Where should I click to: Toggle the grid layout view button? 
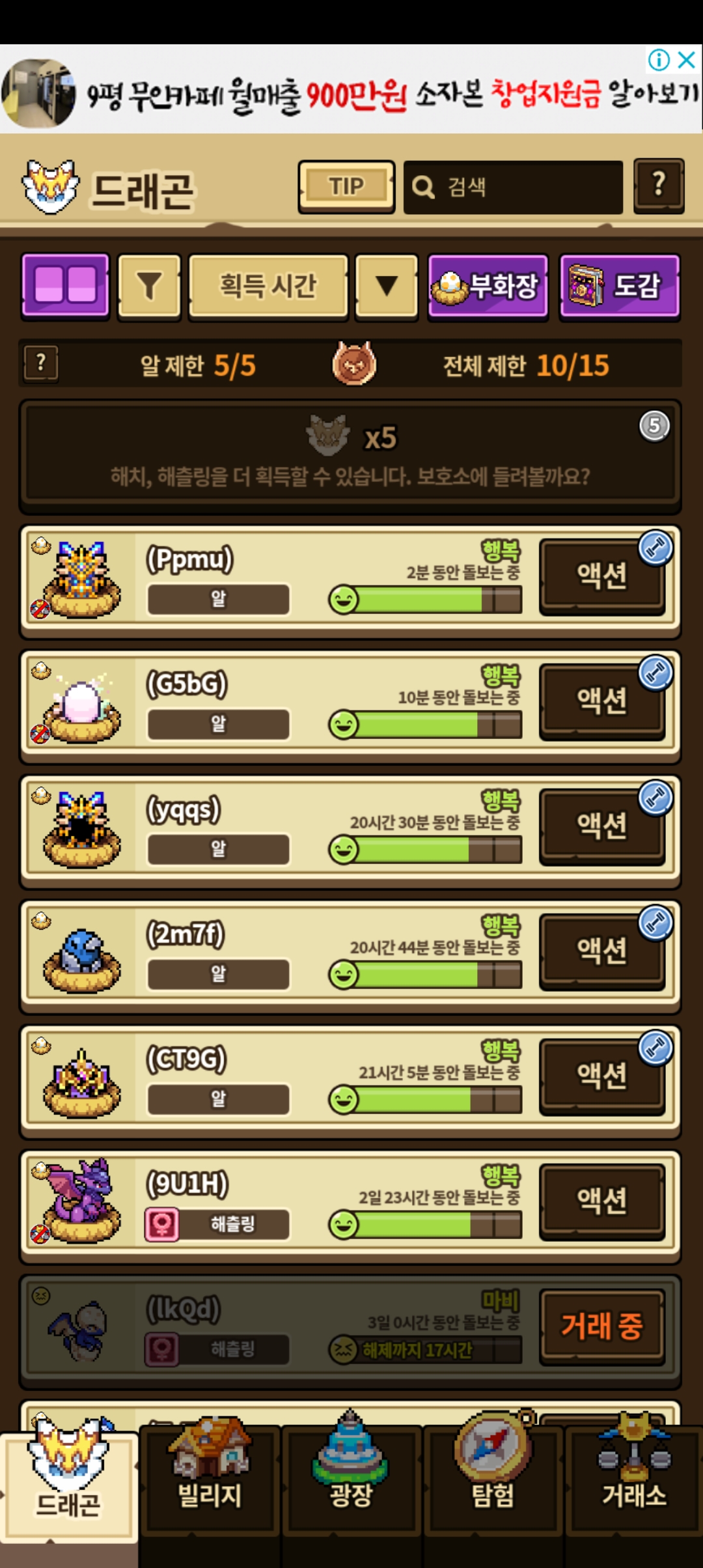[x=65, y=286]
